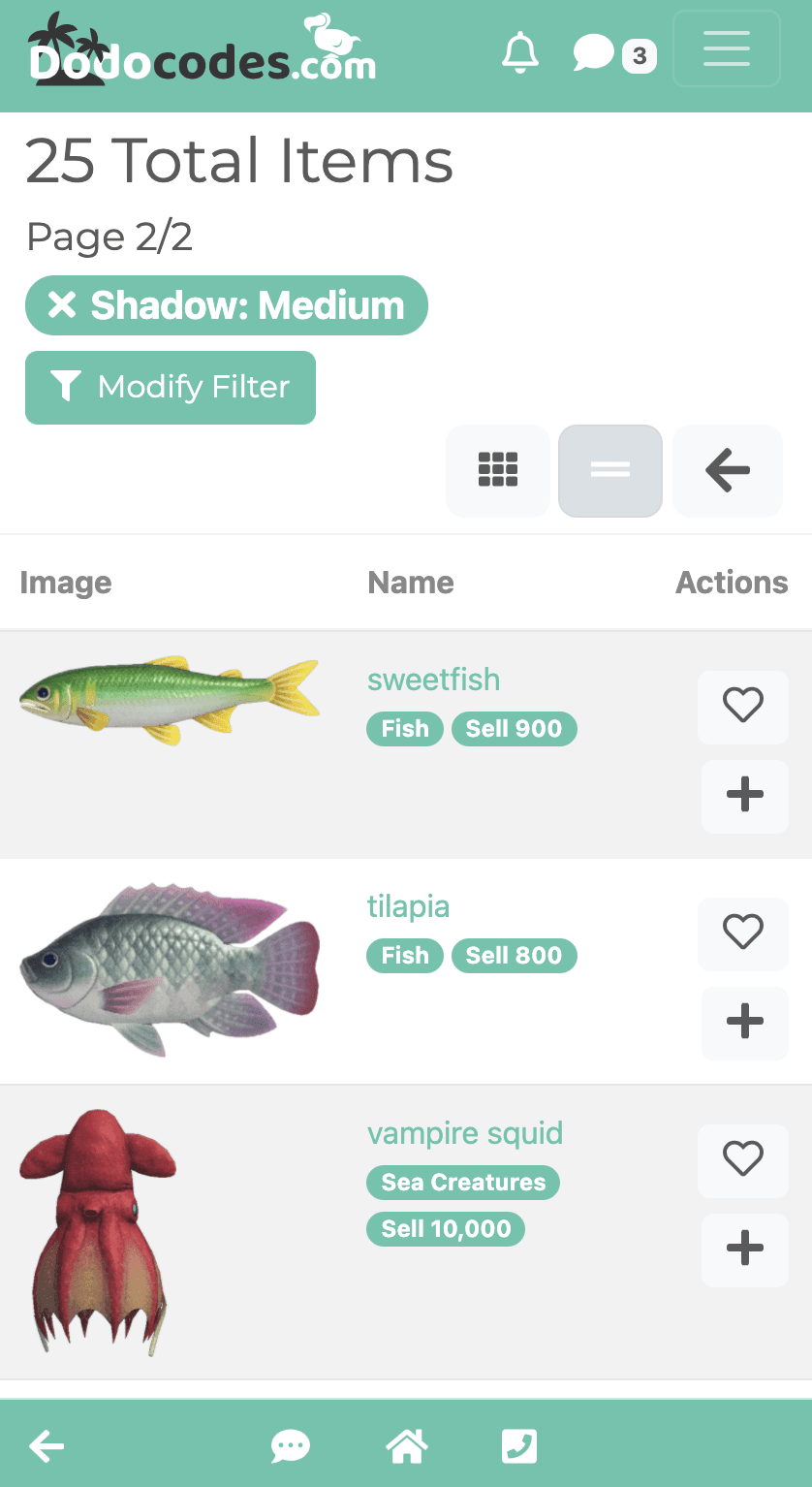812x1487 pixels.
Task: Add sweetfish with the plus button
Action: (x=744, y=795)
